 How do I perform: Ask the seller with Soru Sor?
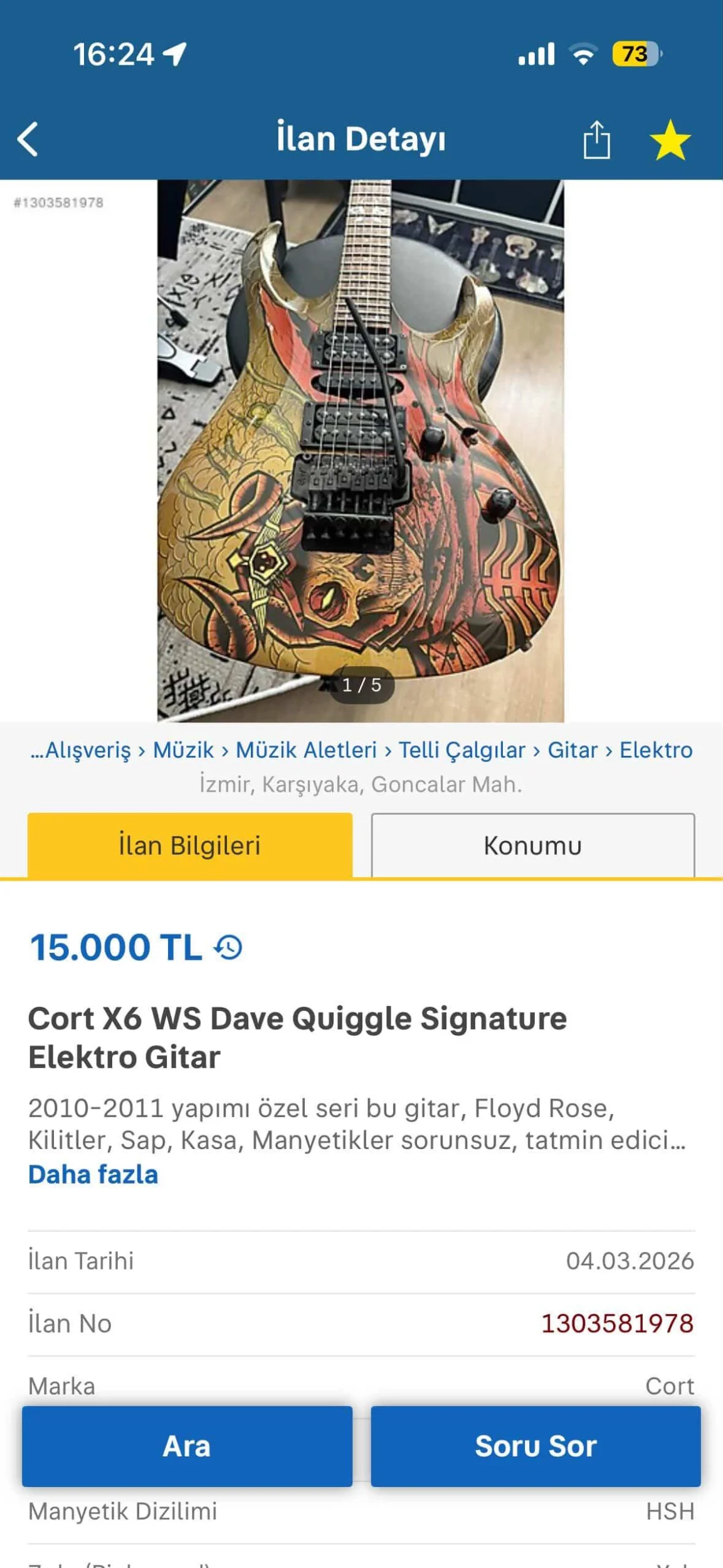coord(536,1446)
